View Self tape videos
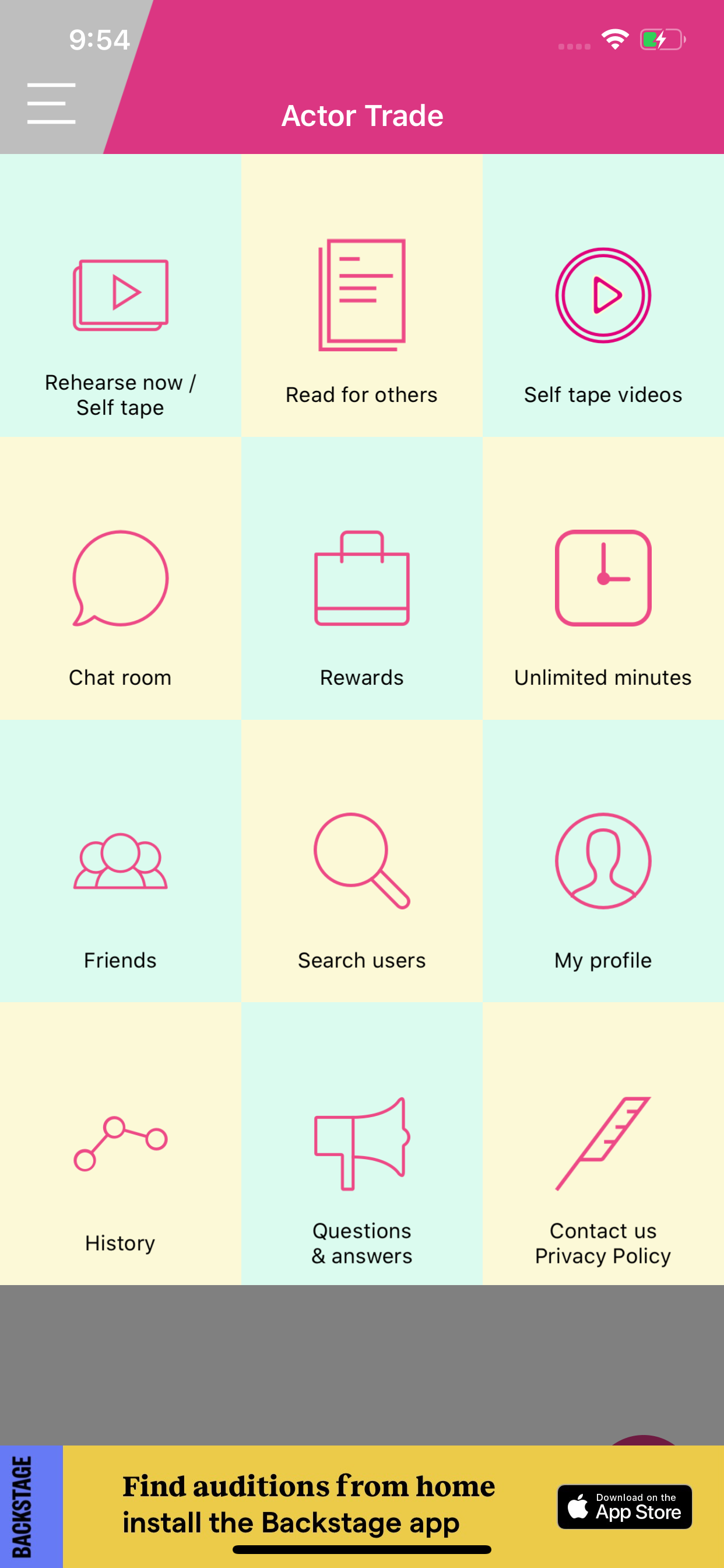The image size is (724, 1568). (x=603, y=296)
